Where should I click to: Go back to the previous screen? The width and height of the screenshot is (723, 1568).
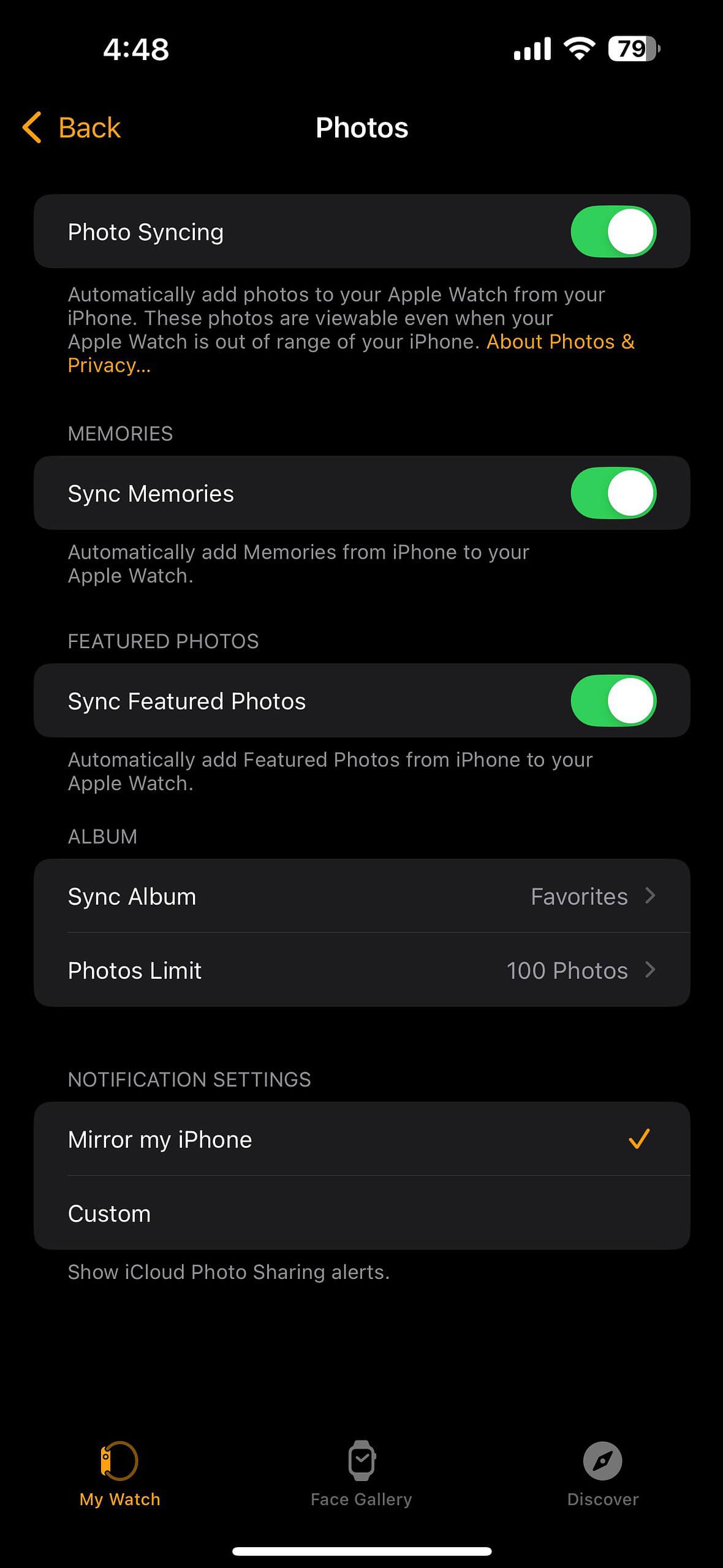point(72,128)
